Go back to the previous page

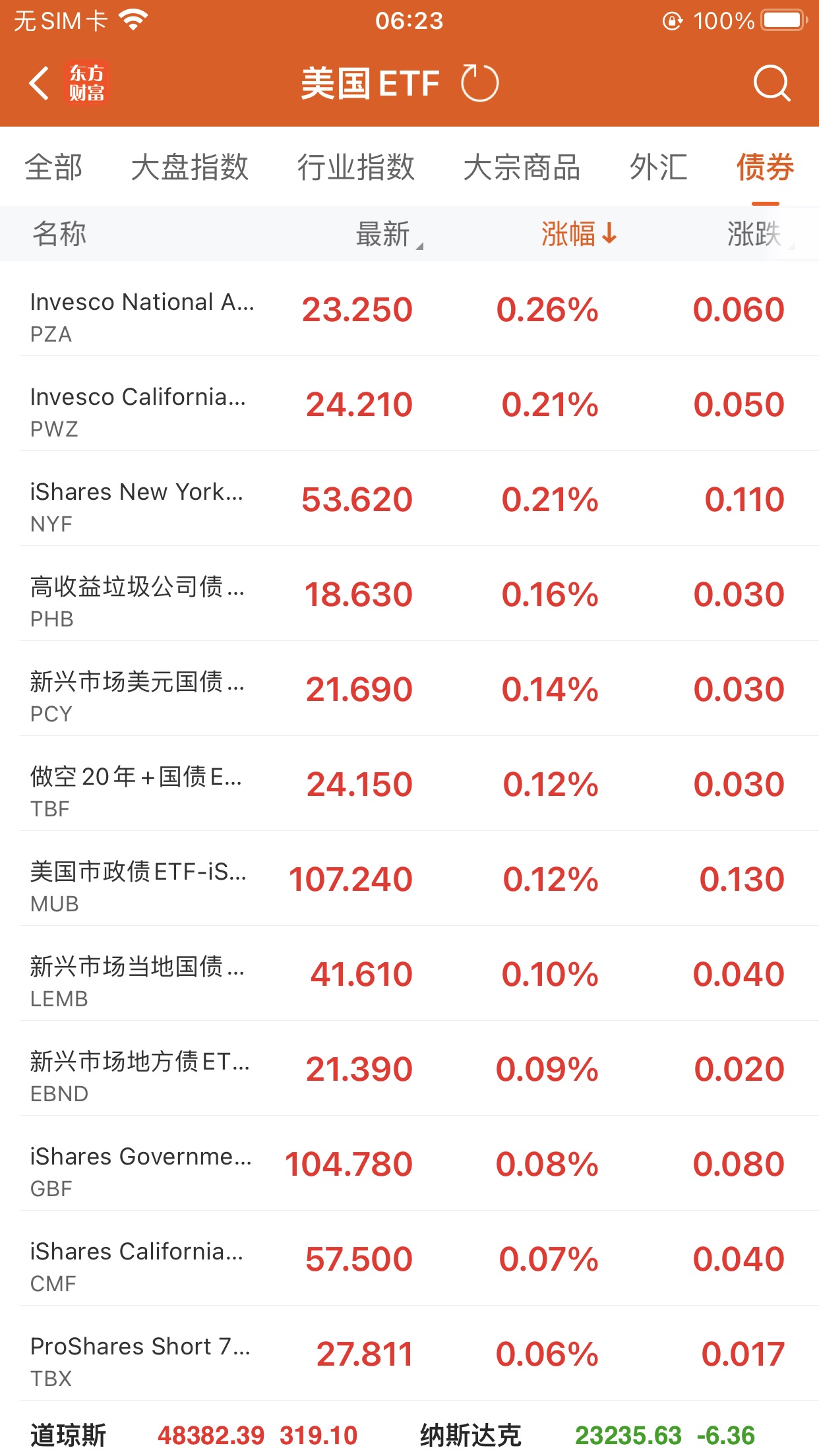[x=40, y=84]
